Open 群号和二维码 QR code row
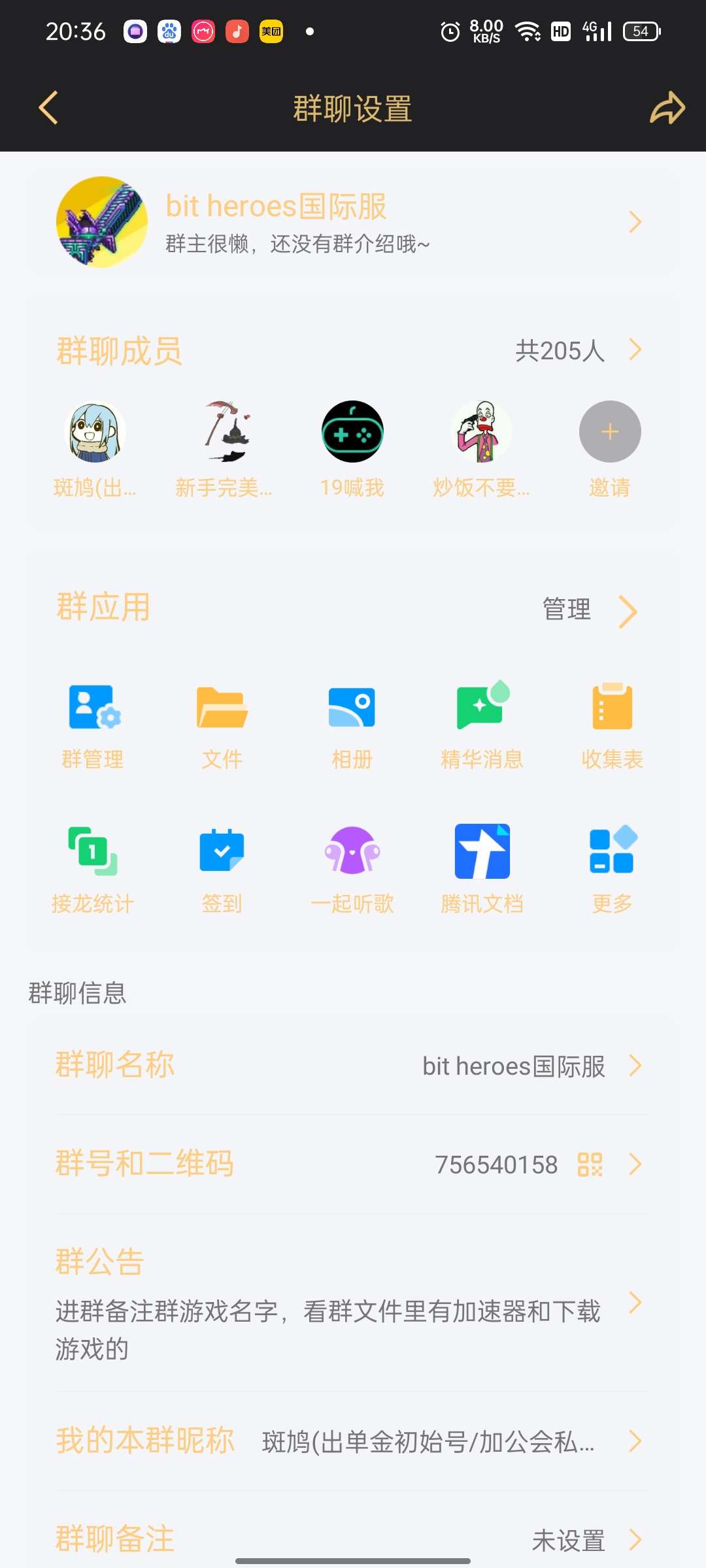706x1568 pixels. 353,1164
